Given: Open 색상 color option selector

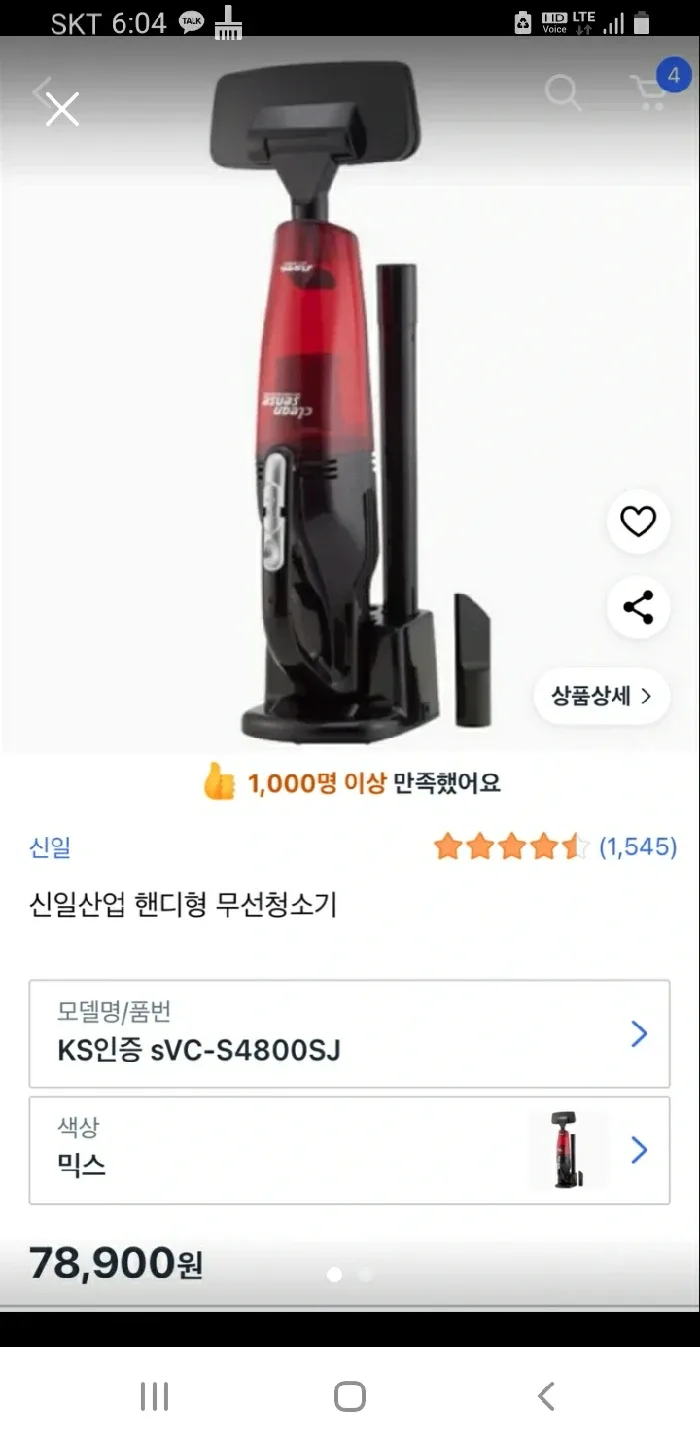Looking at the screenshot, I should tap(349, 1150).
